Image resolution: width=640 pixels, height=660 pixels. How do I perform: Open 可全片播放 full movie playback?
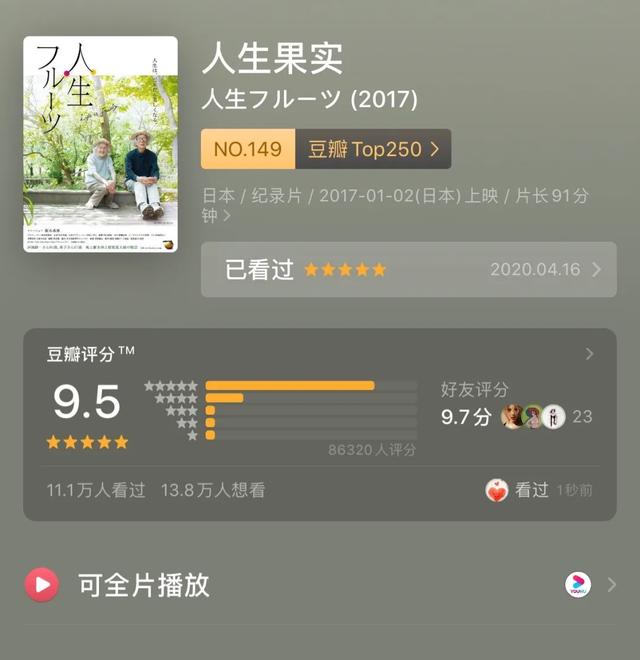[x=320, y=585]
